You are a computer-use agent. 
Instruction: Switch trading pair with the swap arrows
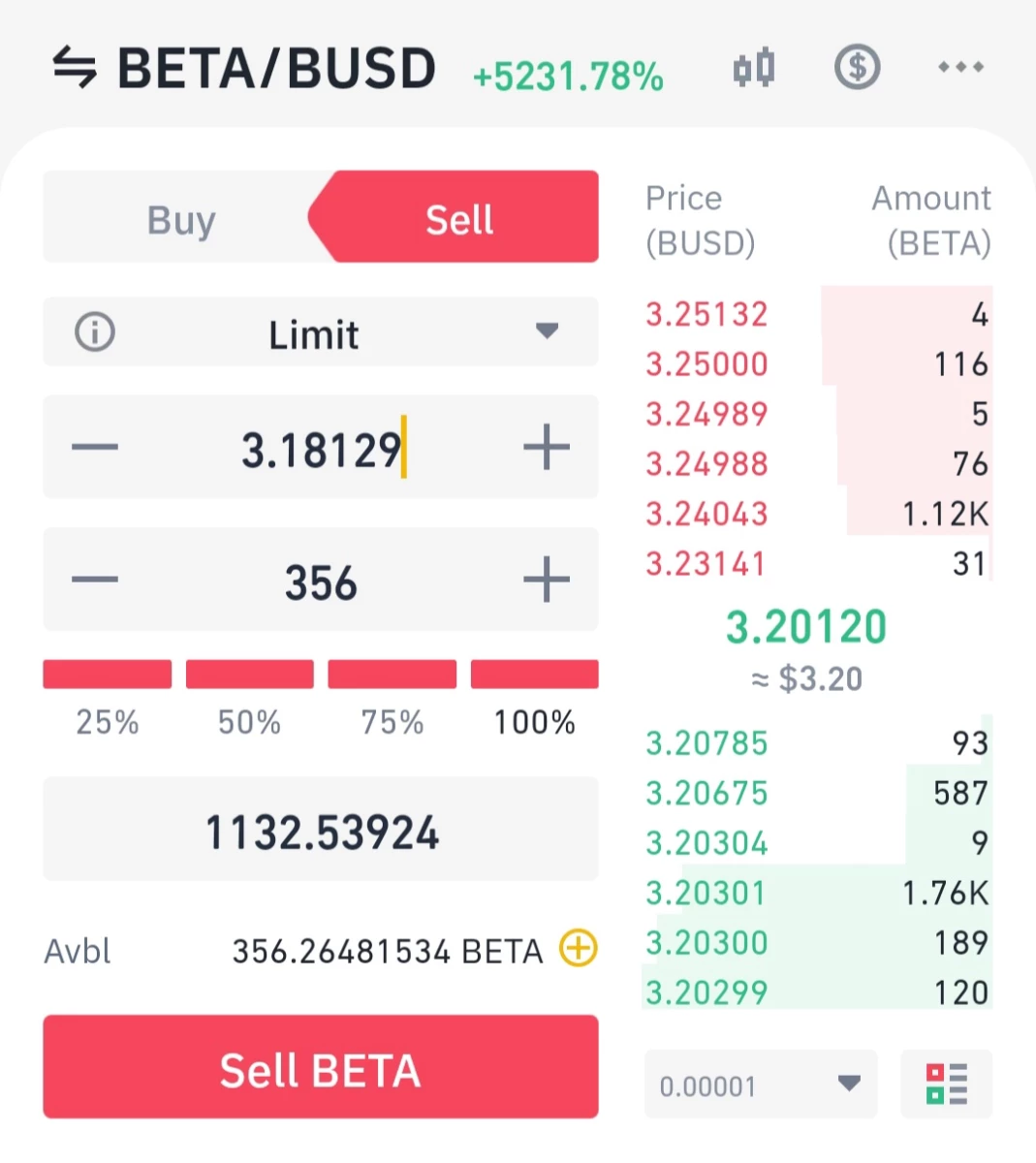coord(75,68)
